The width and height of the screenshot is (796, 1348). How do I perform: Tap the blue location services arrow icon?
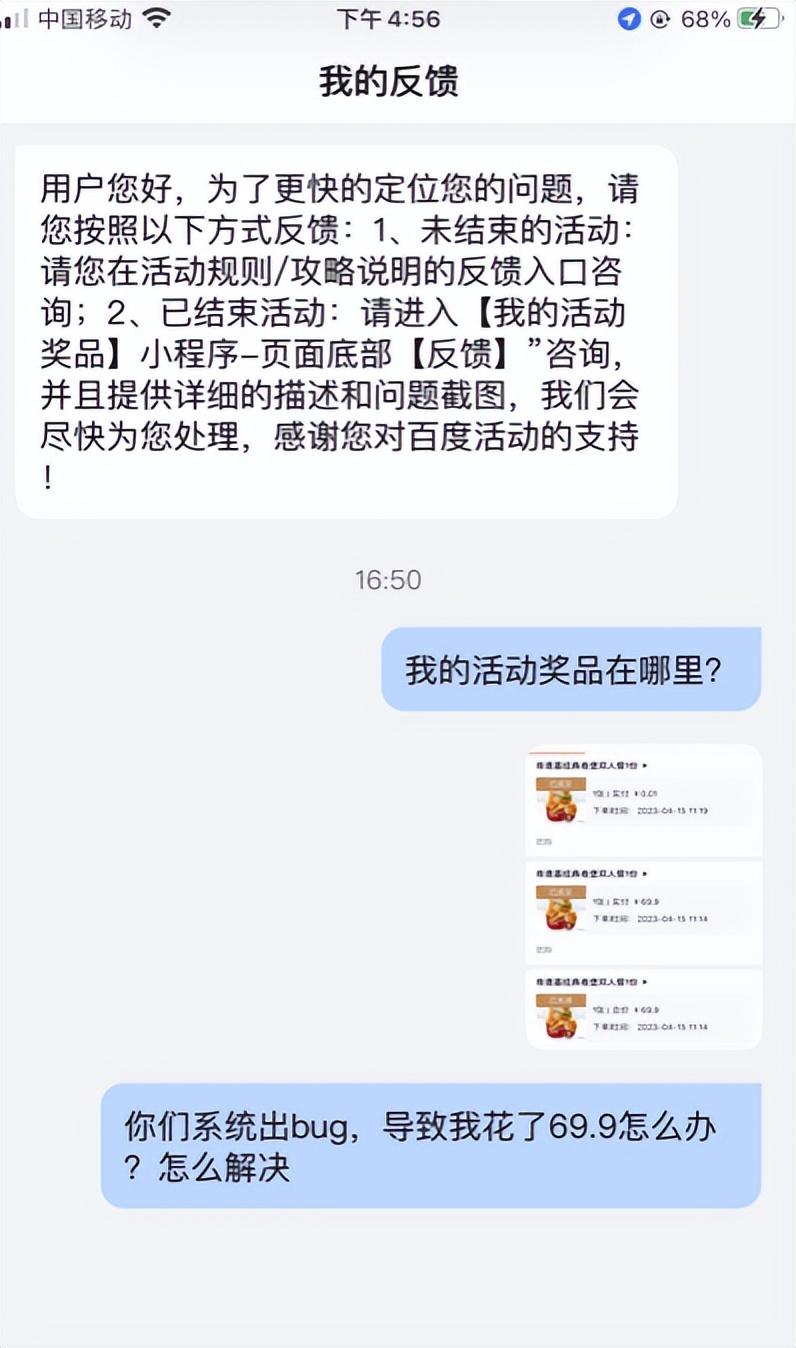coord(628,19)
